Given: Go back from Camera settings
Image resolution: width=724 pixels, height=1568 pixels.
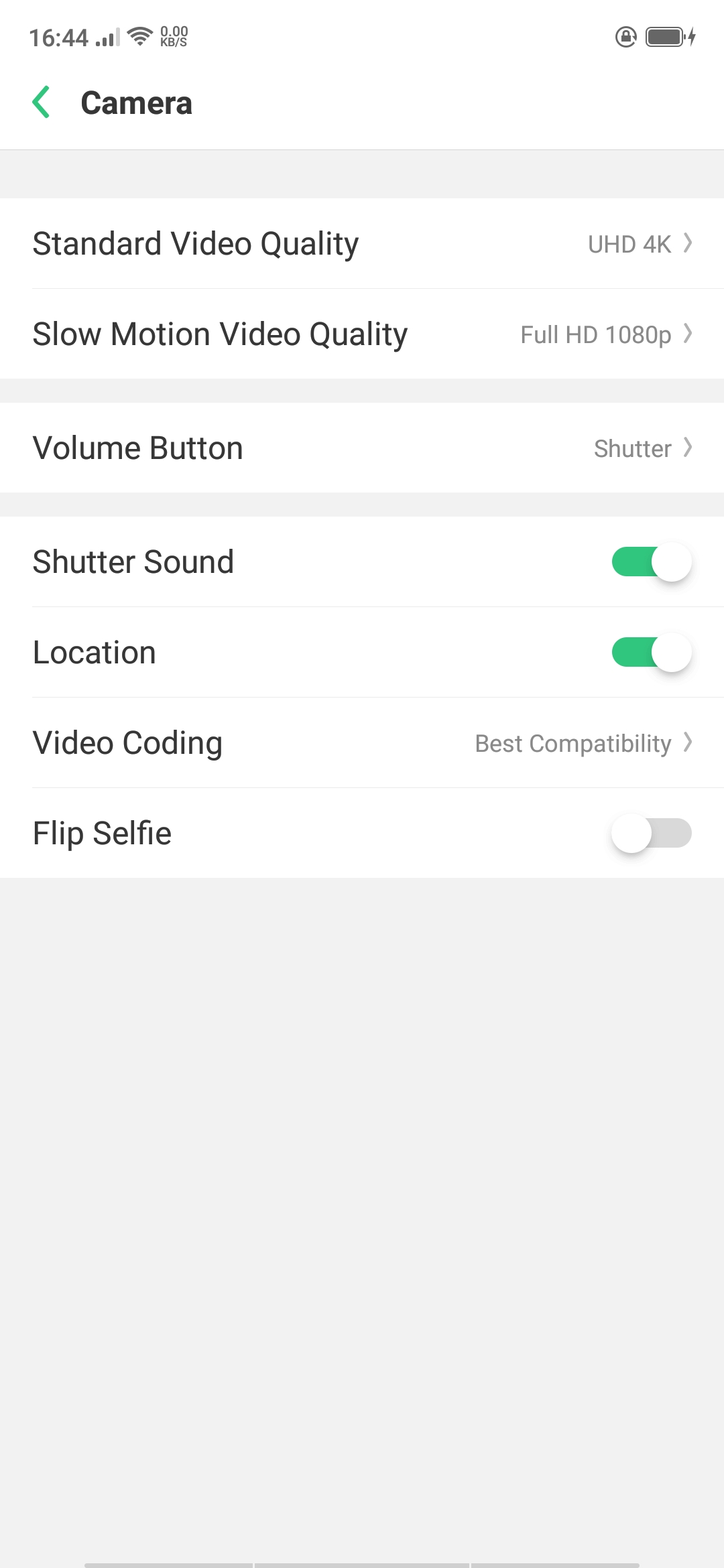Looking at the screenshot, I should pos(42,103).
